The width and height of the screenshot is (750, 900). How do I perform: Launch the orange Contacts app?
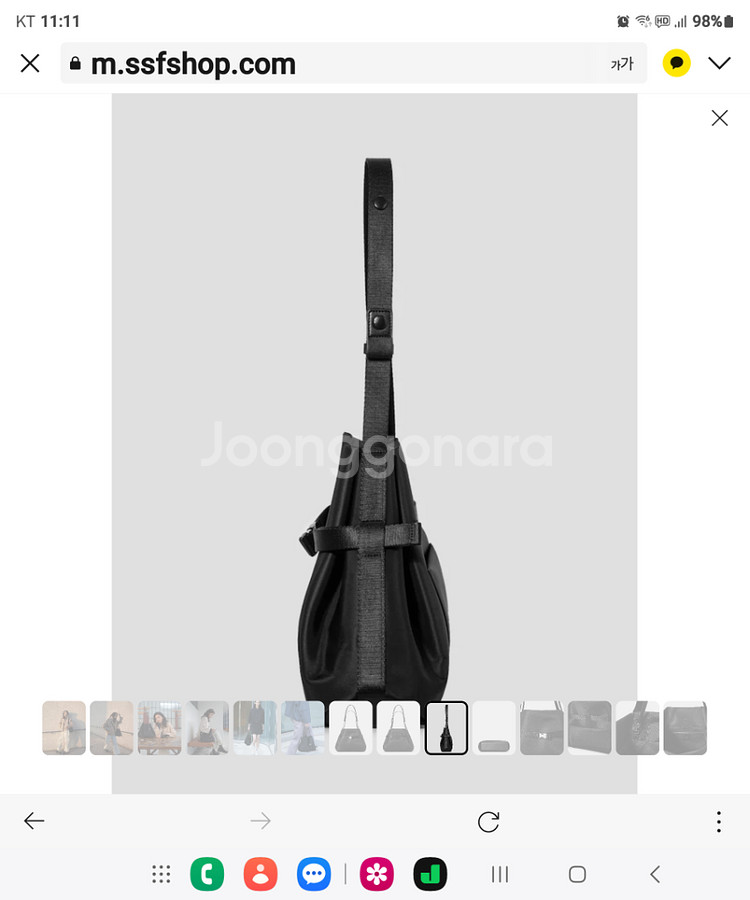pos(260,874)
